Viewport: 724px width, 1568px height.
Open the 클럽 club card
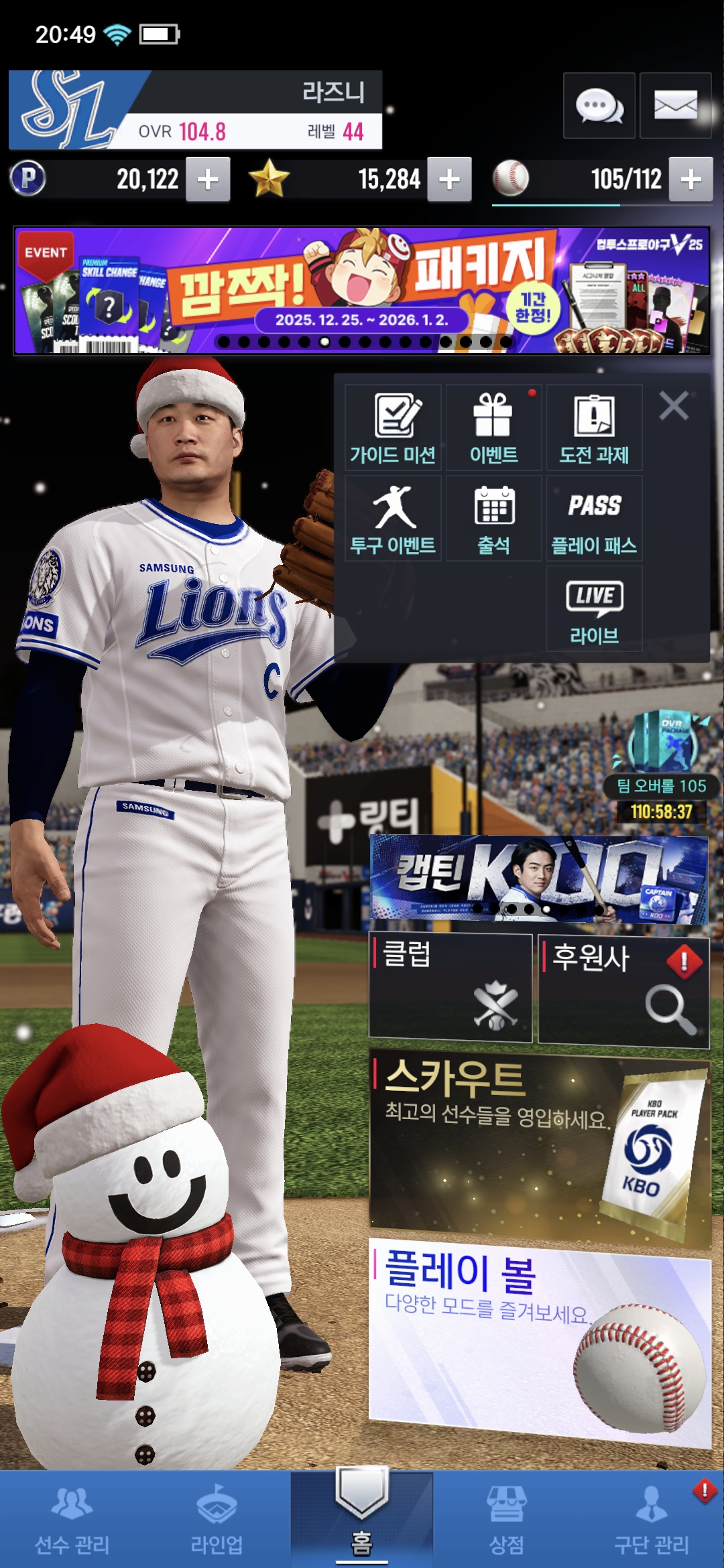pyautogui.click(x=450, y=988)
